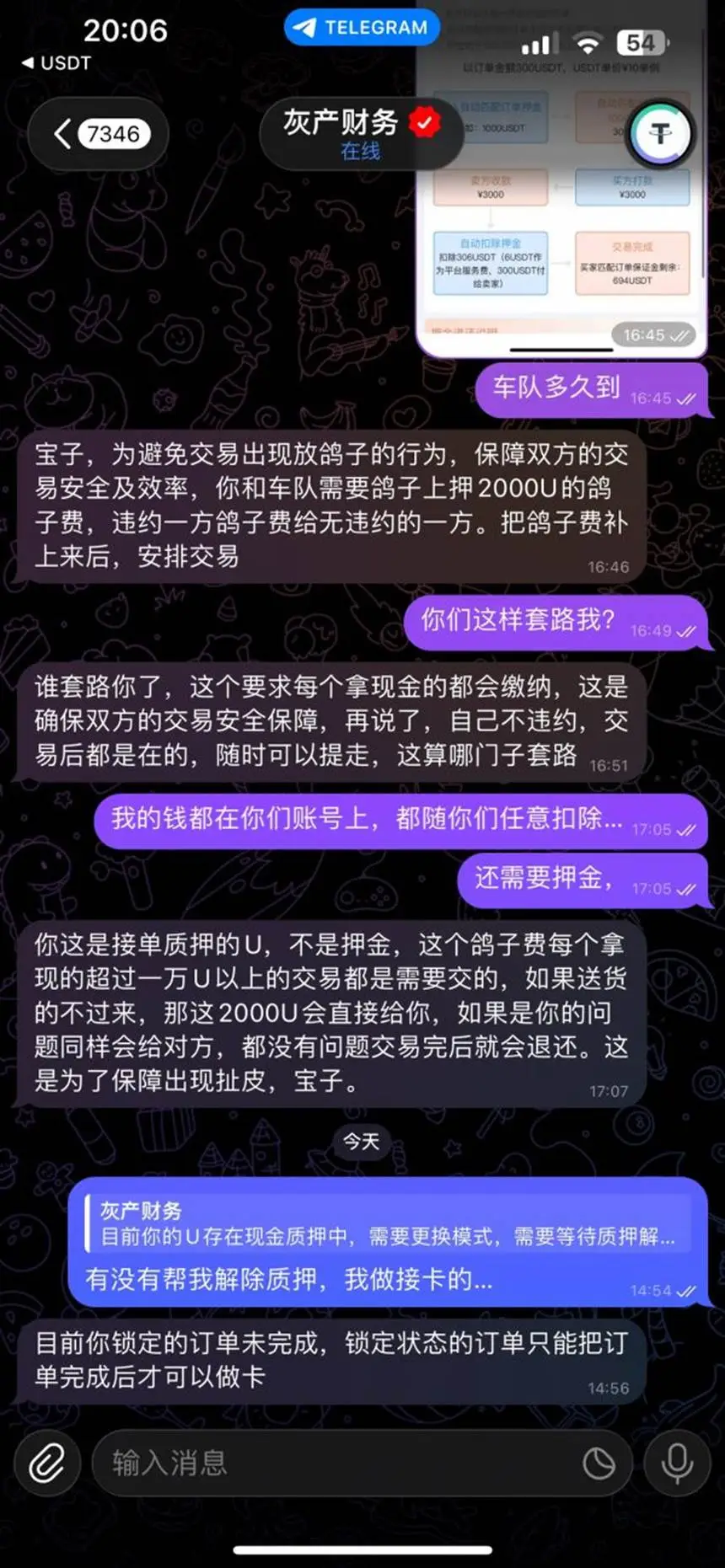
Task: Record a voice message with microphone
Action: [x=677, y=1464]
